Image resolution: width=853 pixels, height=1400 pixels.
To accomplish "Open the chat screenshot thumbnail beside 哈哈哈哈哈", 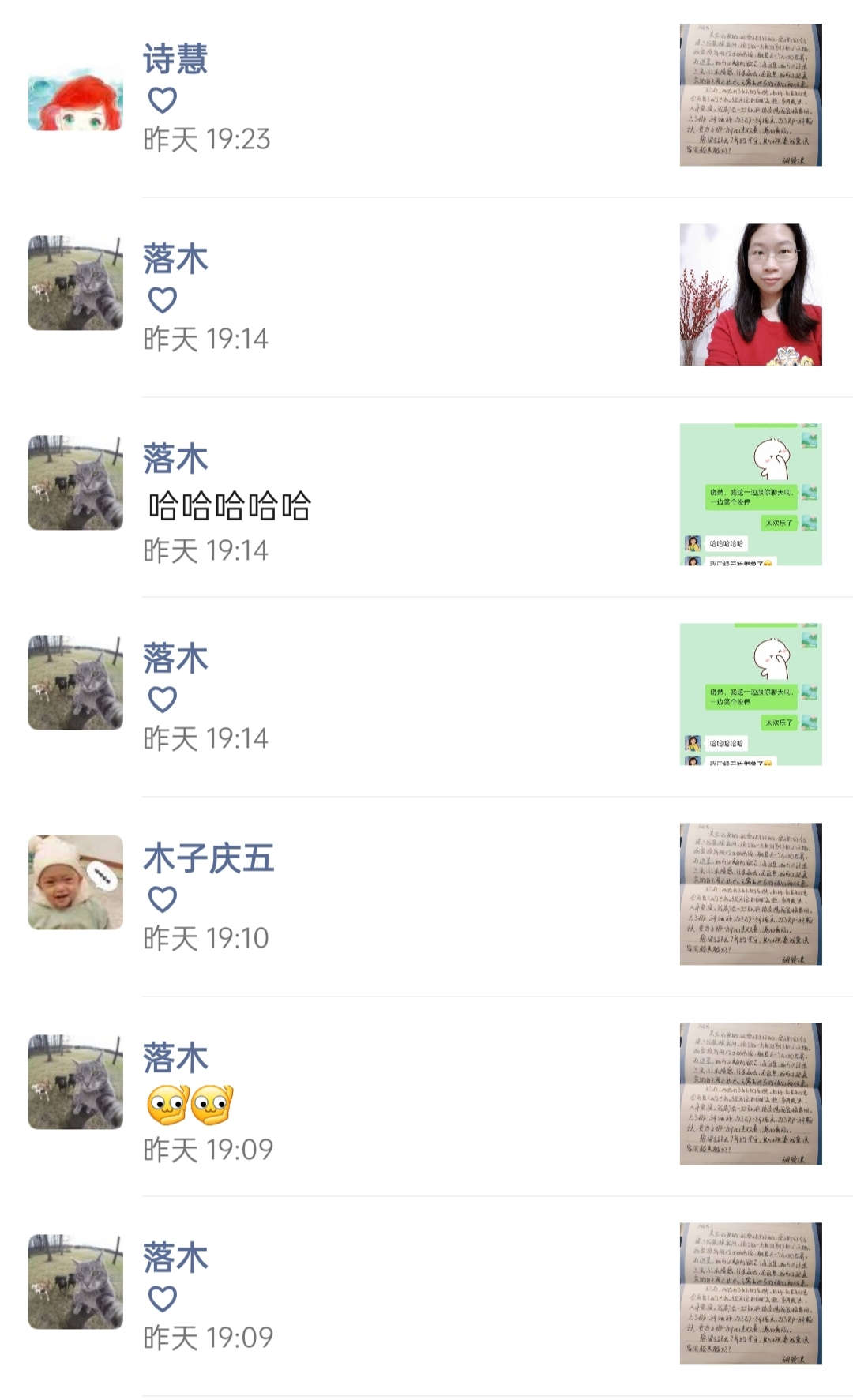I will (750, 494).
